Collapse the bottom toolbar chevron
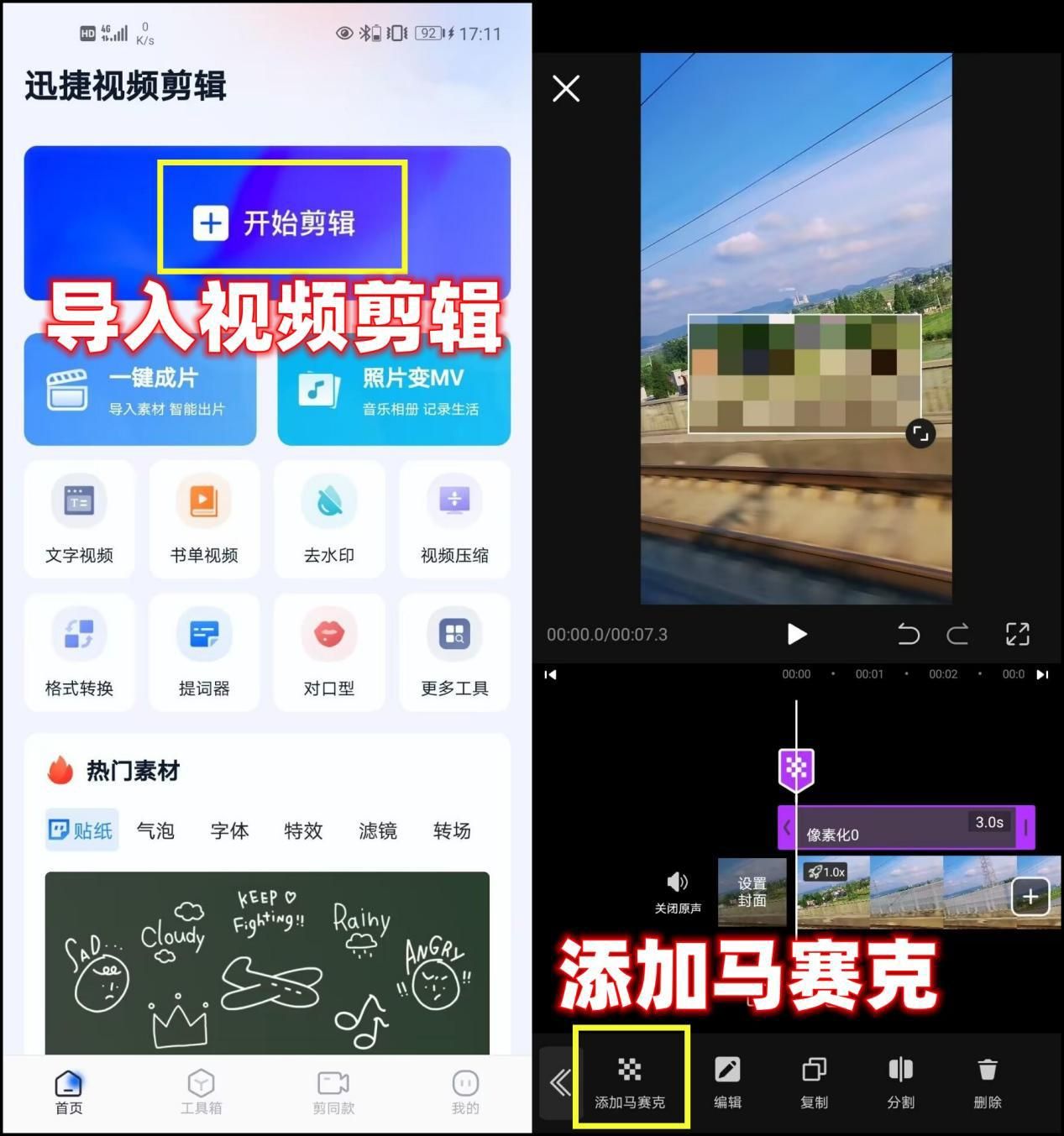Viewport: 1064px width, 1136px height. point(561,1082)
